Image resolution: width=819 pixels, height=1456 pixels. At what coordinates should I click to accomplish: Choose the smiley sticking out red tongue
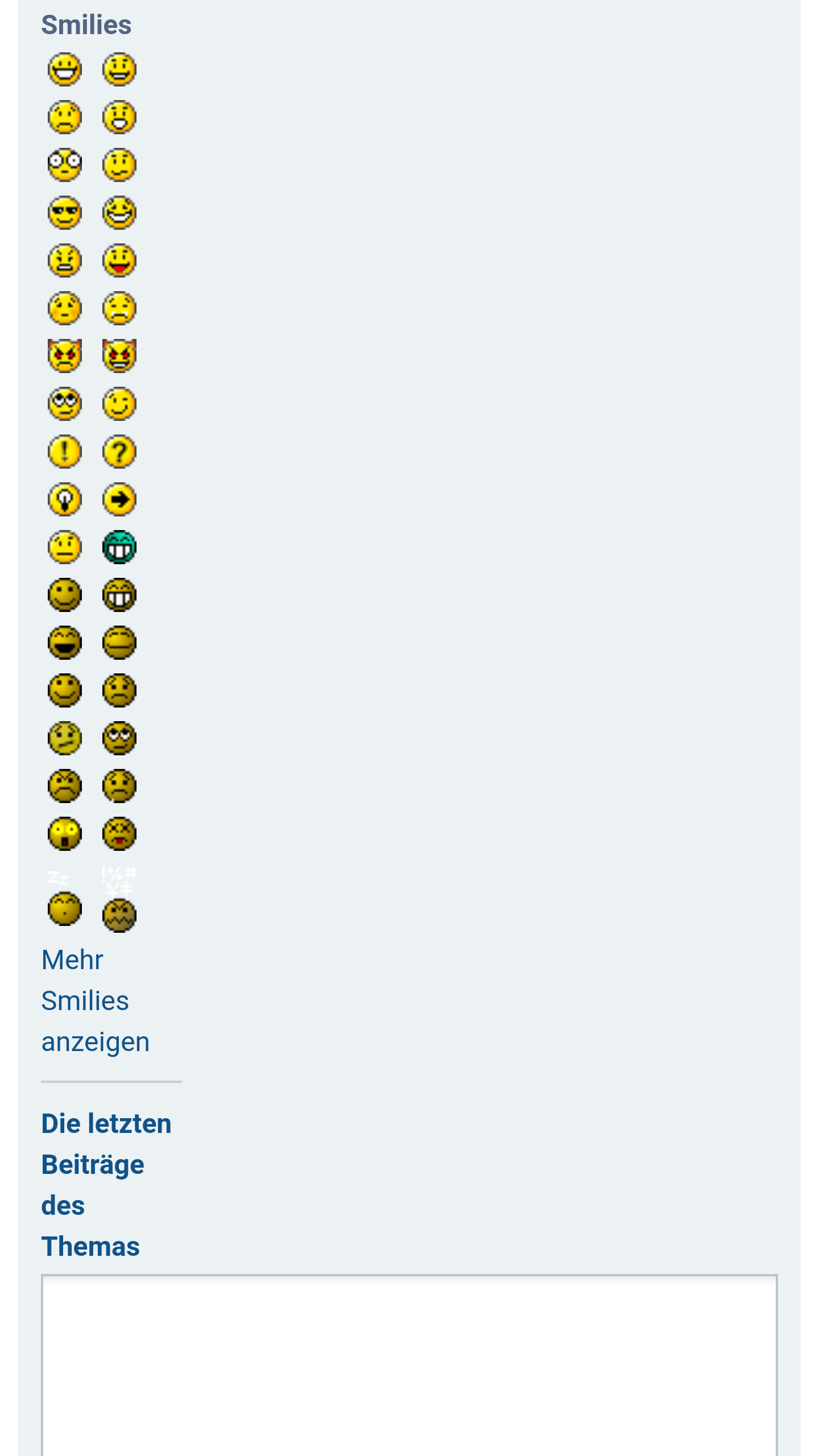[x=119, y=261]
